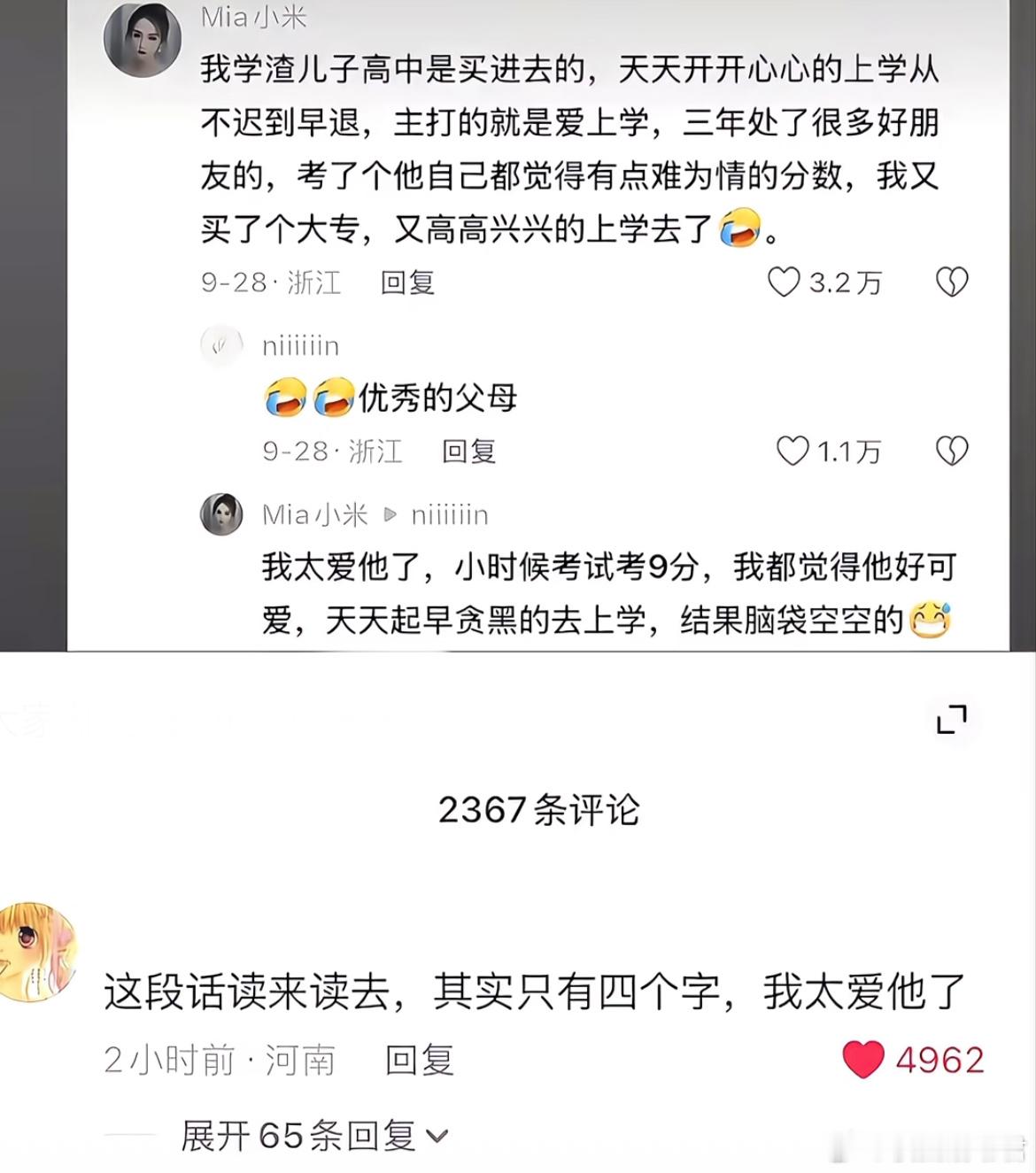The width and height of the screenshot is (1036, 1173).
Task: Unlike the red heart on the bottom comment
Action: 863,1059
